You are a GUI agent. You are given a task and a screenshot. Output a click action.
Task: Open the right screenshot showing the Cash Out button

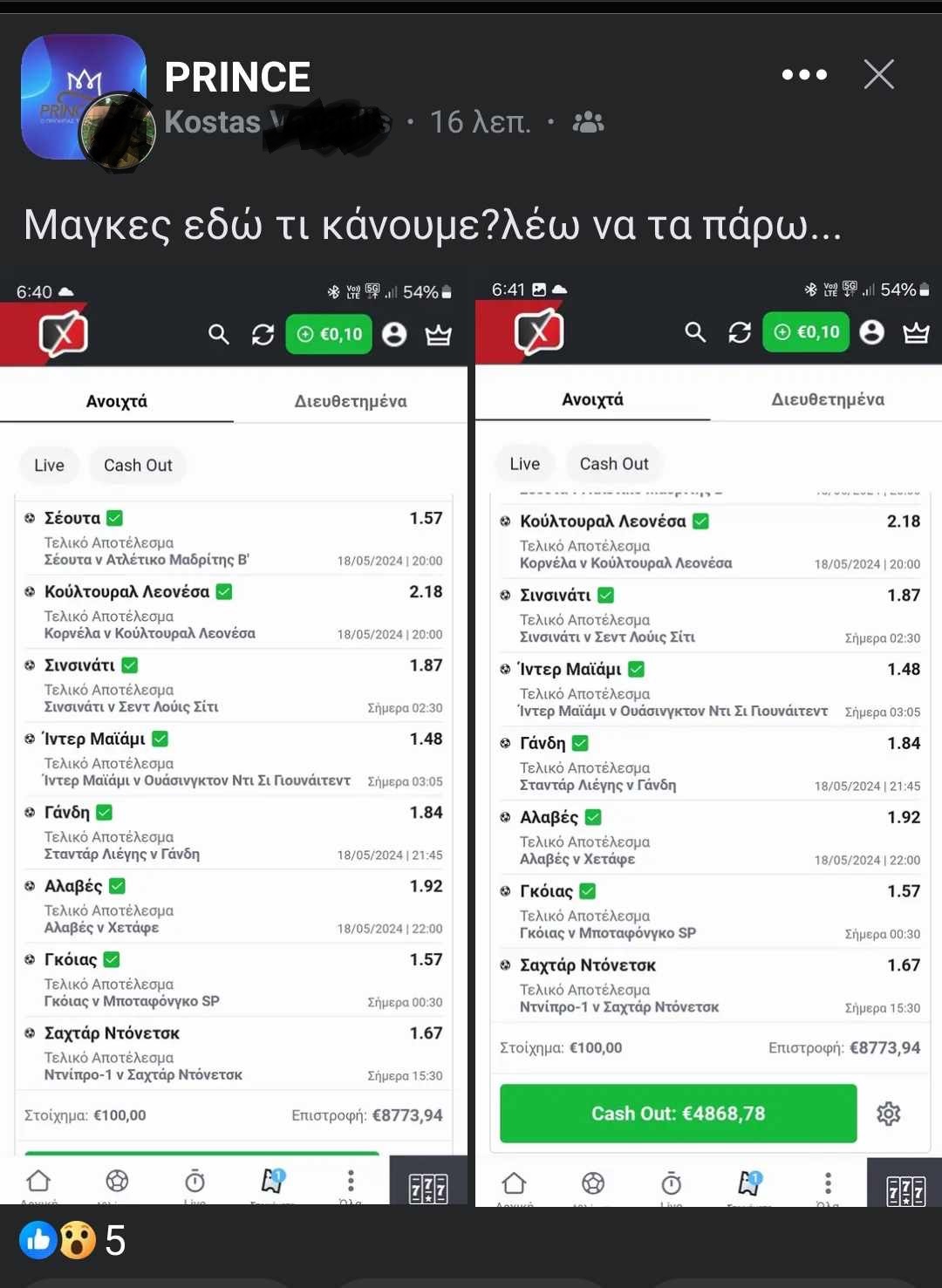point(708,741)
